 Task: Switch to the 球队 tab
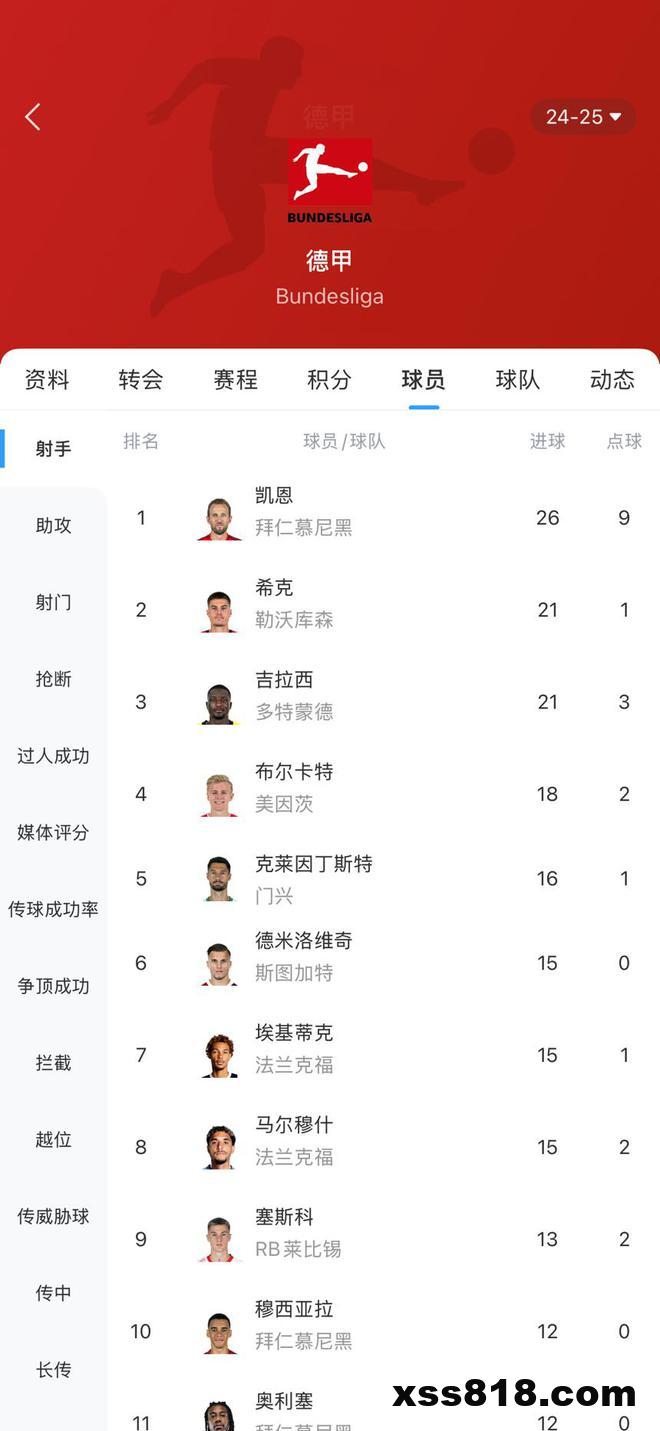point(517,380)
